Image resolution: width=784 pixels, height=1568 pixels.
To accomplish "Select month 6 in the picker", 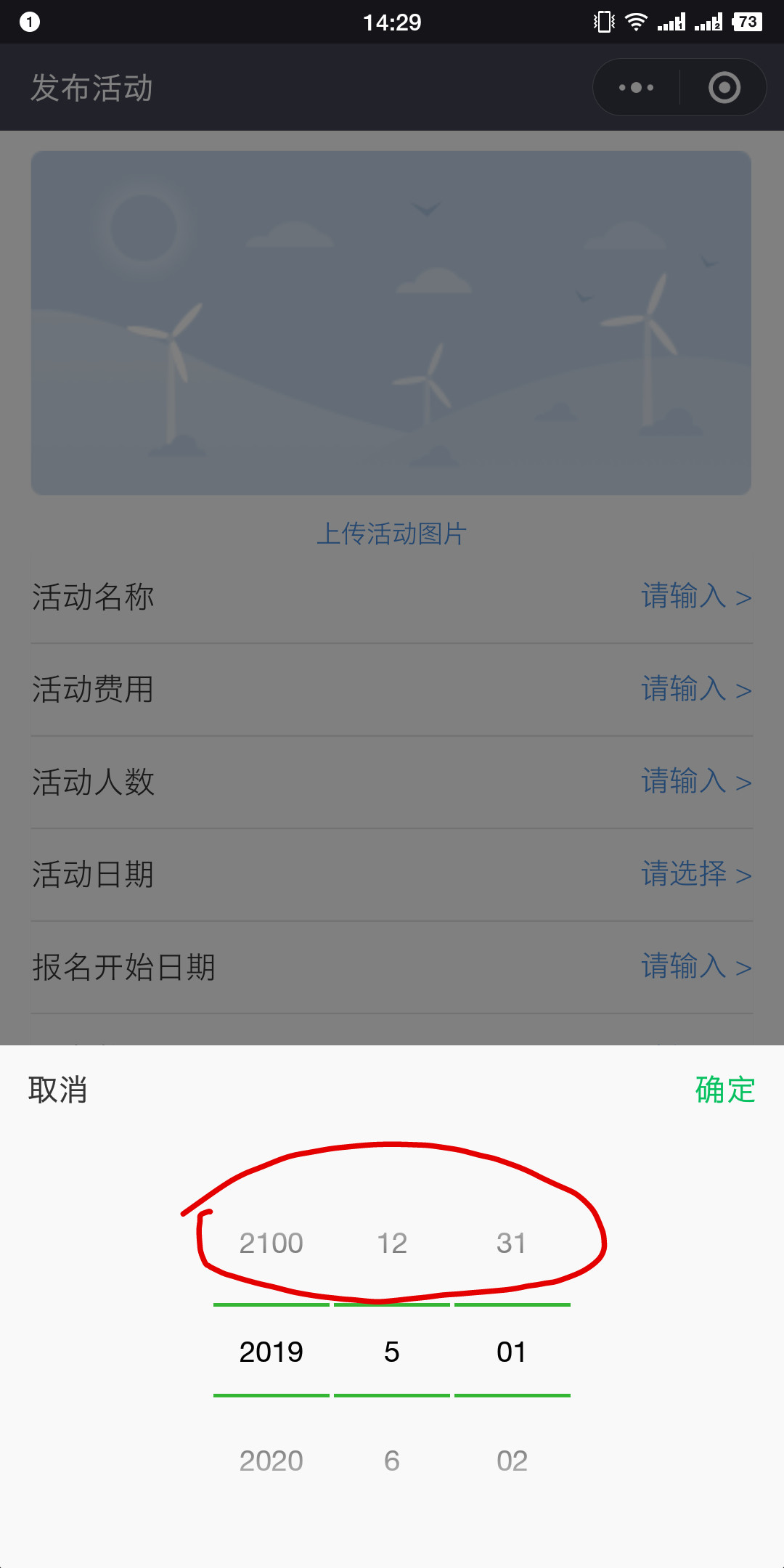I will coord(392,1461).
